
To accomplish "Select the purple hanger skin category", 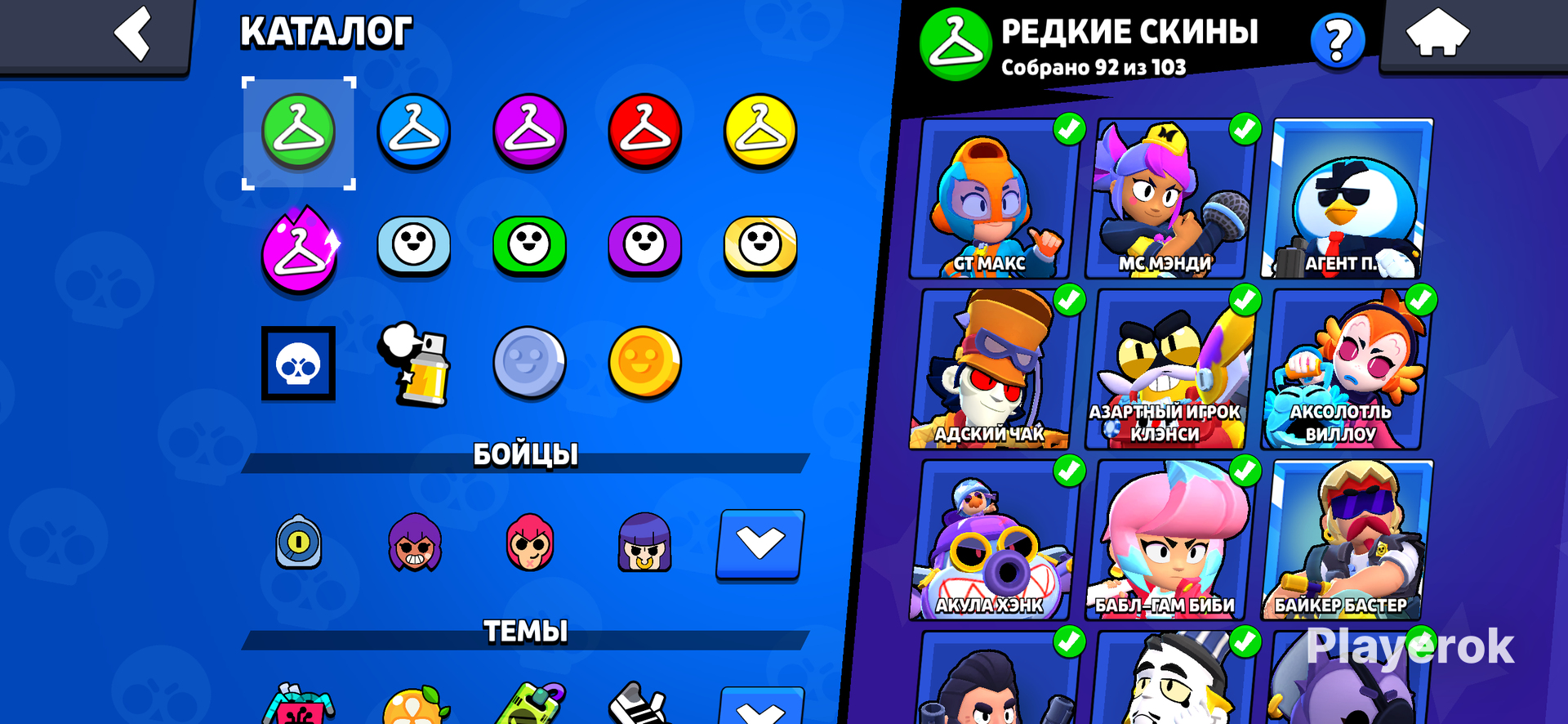I will click(x=530, y=132).
